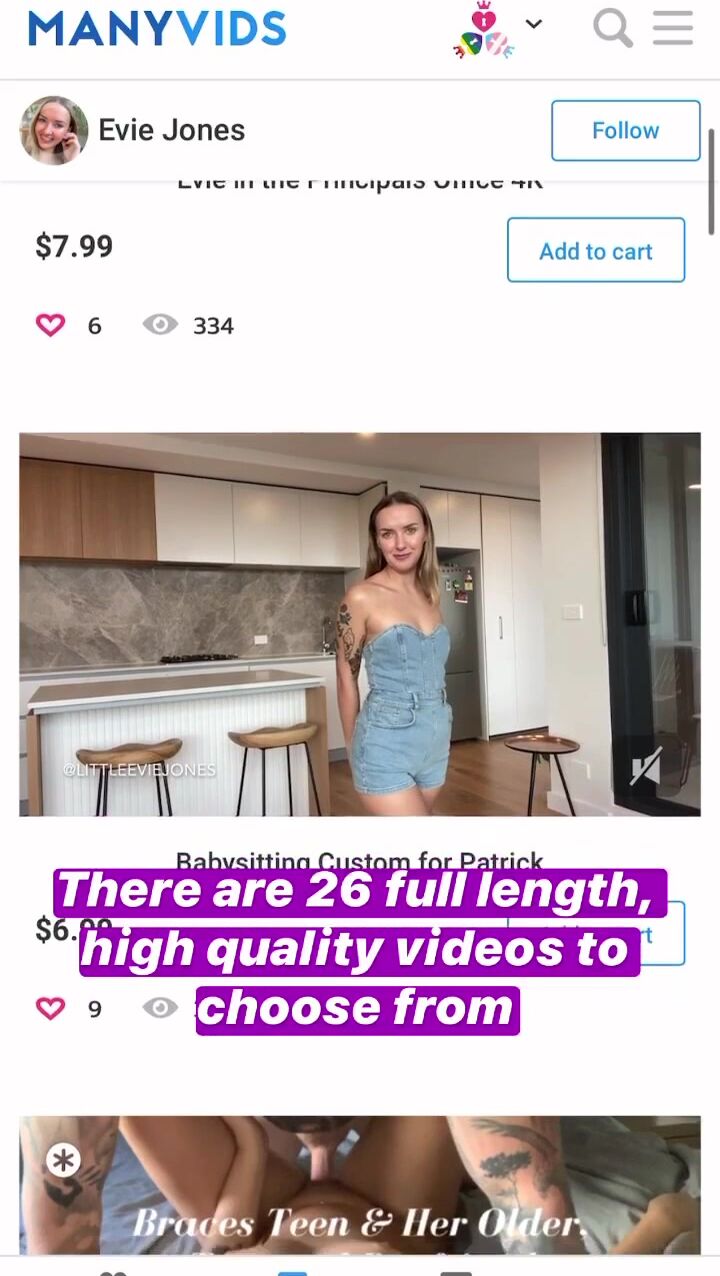Viewport: 720px width, 1276px height.
Task: Open the hamburger menu
Action: tap(673, 28)
